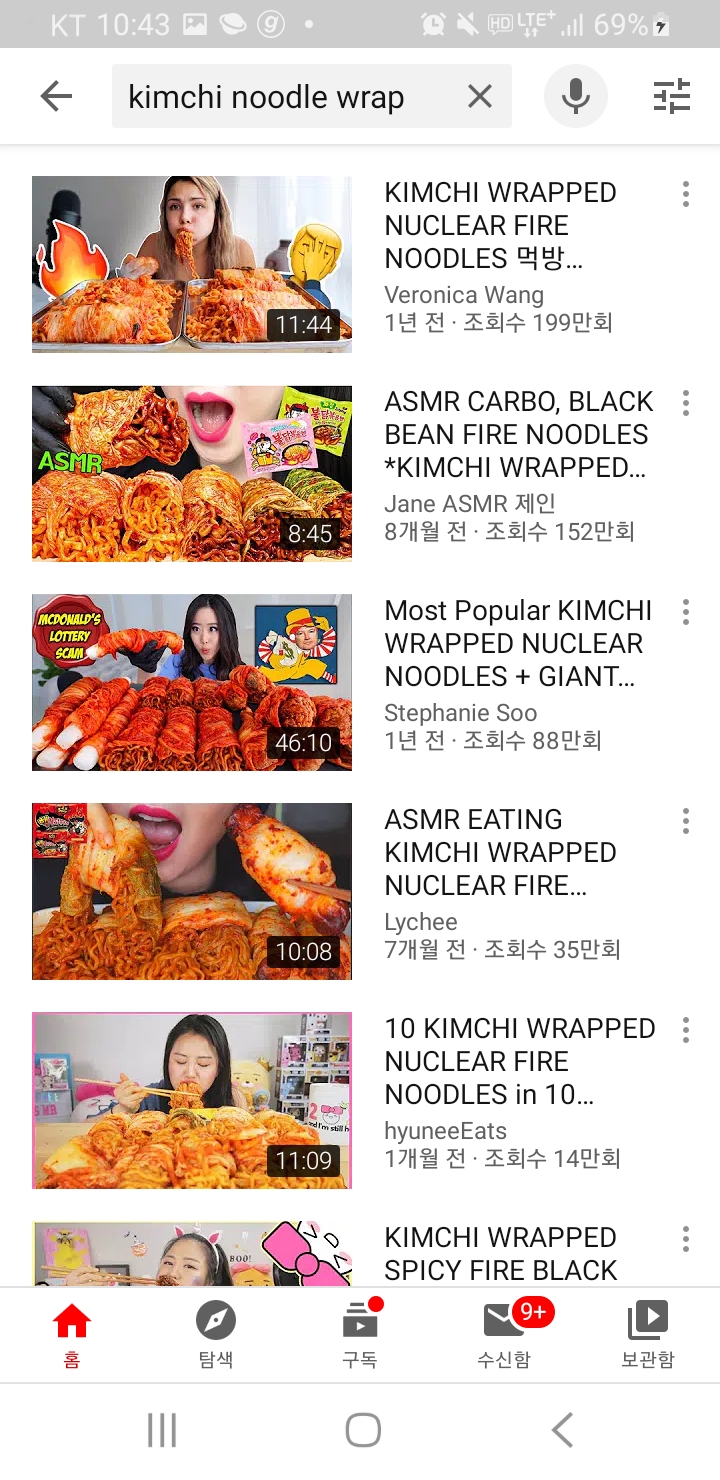Go back from search results
The image size is (720, 1480).
pos(56,97)
